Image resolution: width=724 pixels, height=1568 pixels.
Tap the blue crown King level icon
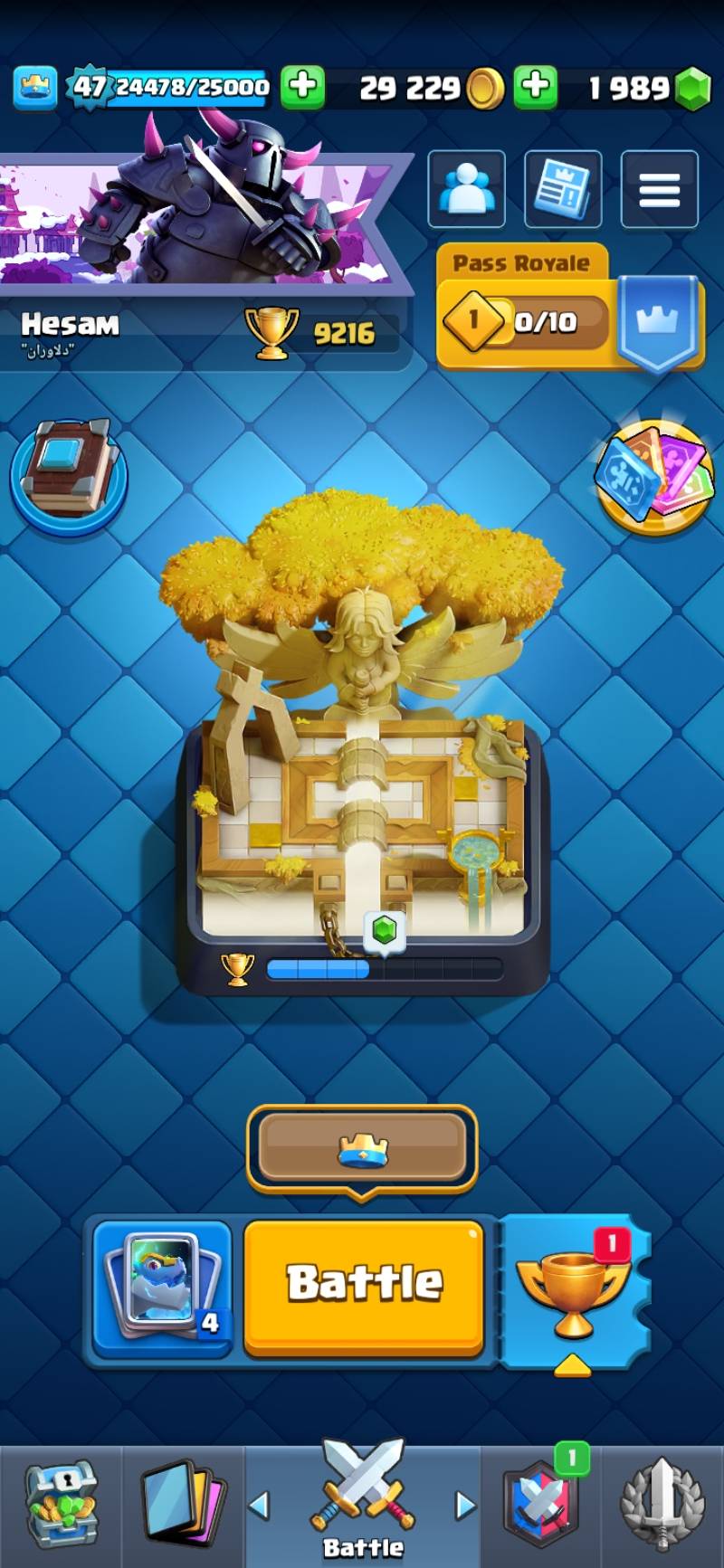pos(35,88)
